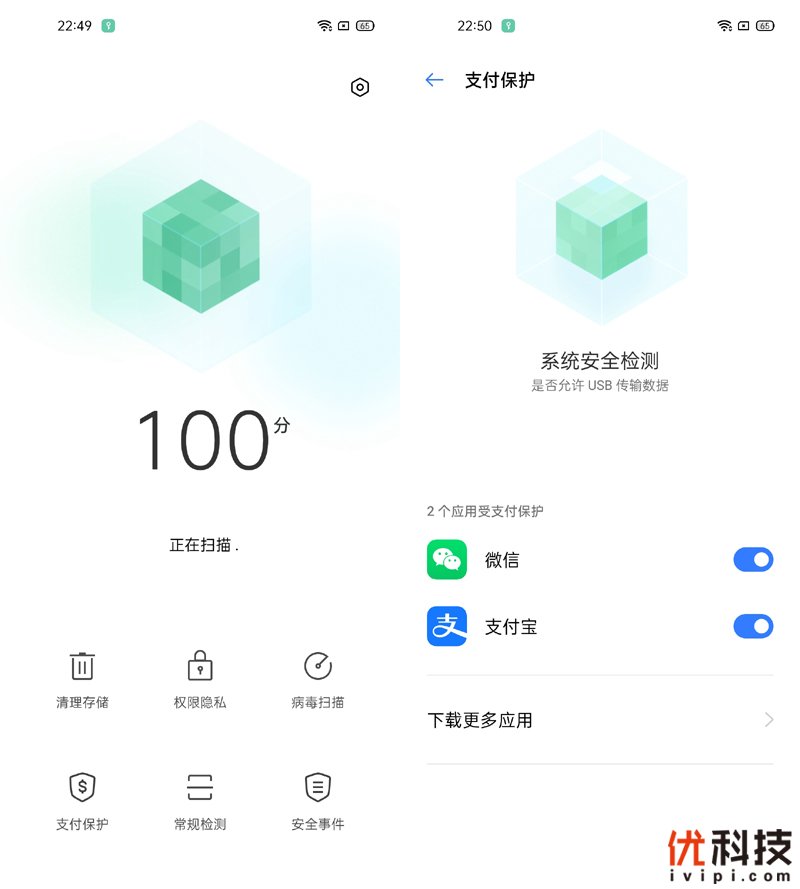This screenshot has height=889, width=800.
Task: Start 病毒扫描 virus scan
Action: tap(317, 679)
